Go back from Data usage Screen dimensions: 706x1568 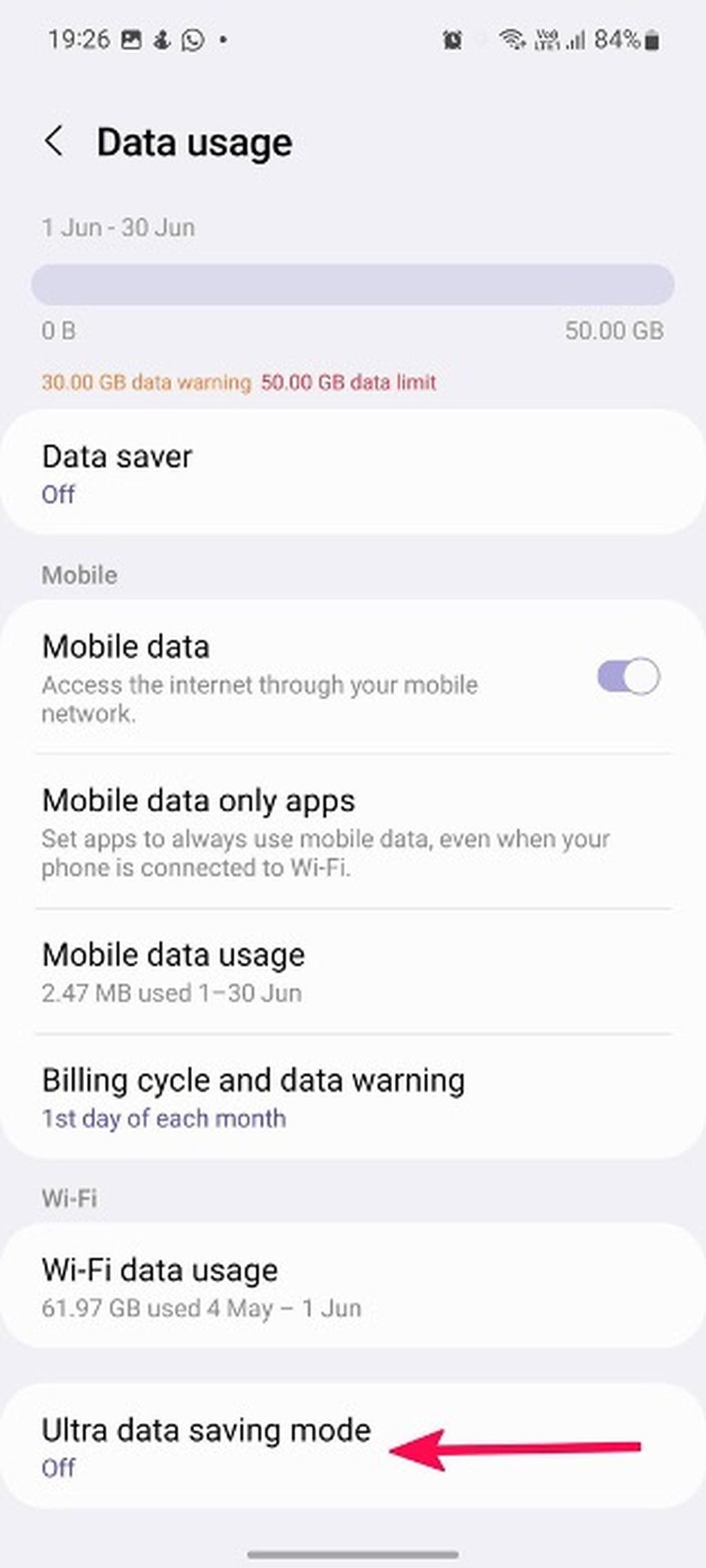pyautogui.click(x=54, y=141)
